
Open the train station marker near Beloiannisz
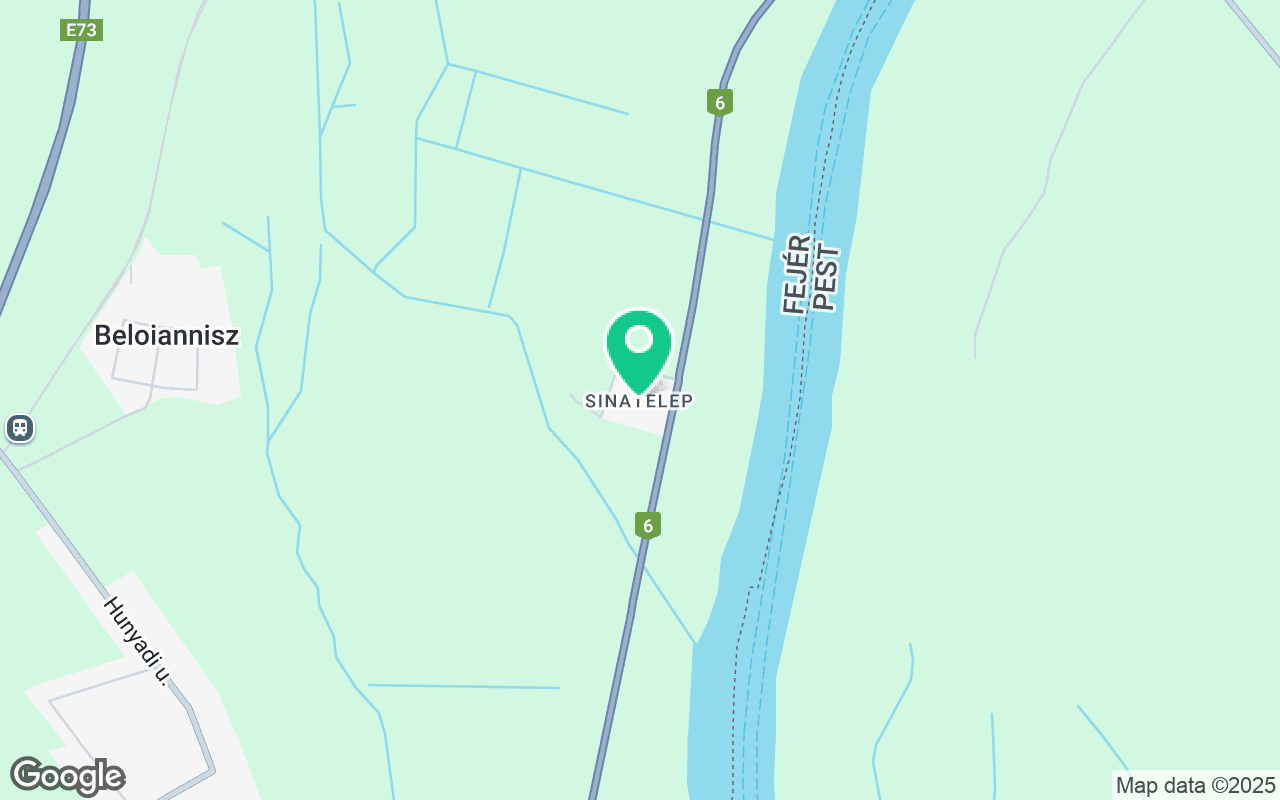click(19, 428)
